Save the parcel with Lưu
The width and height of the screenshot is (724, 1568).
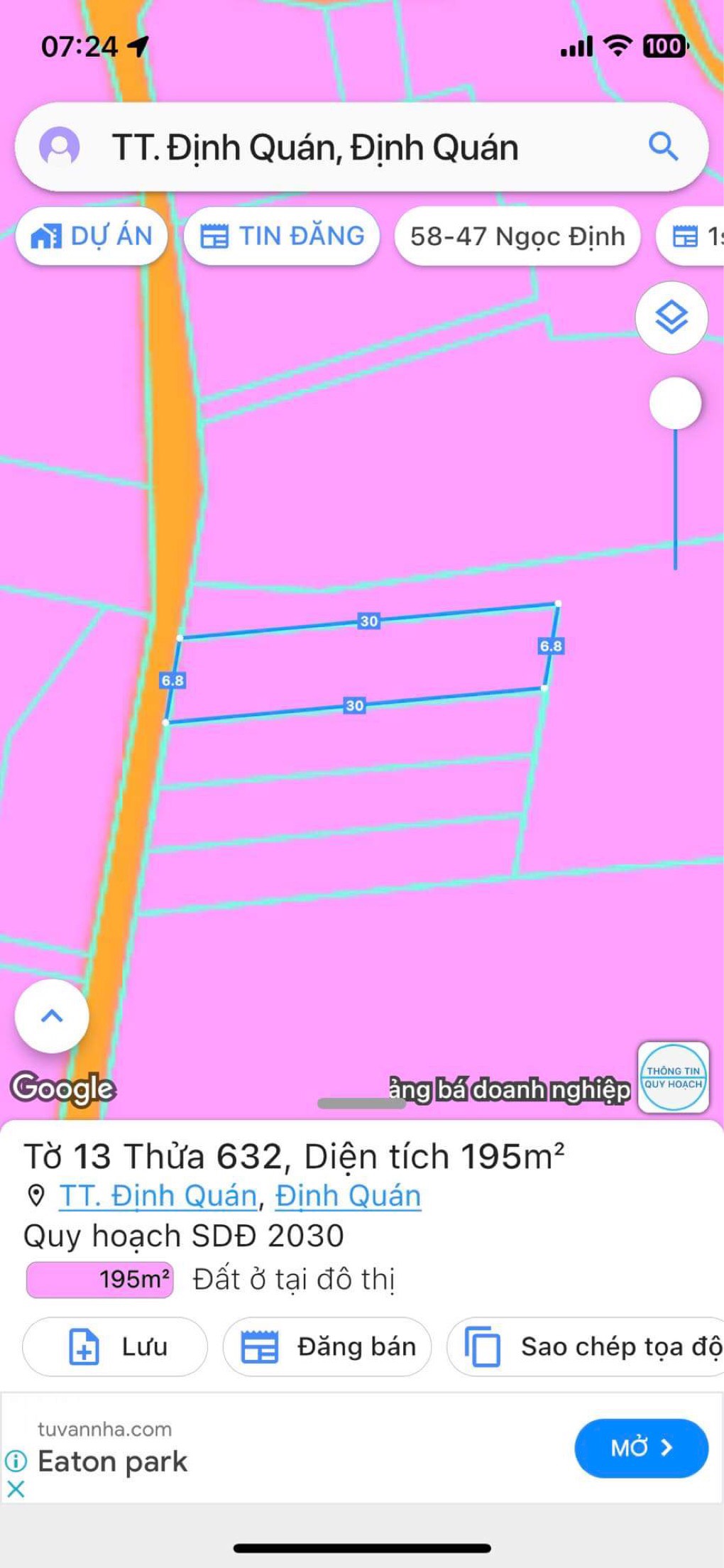click(x=116, y=1346)
